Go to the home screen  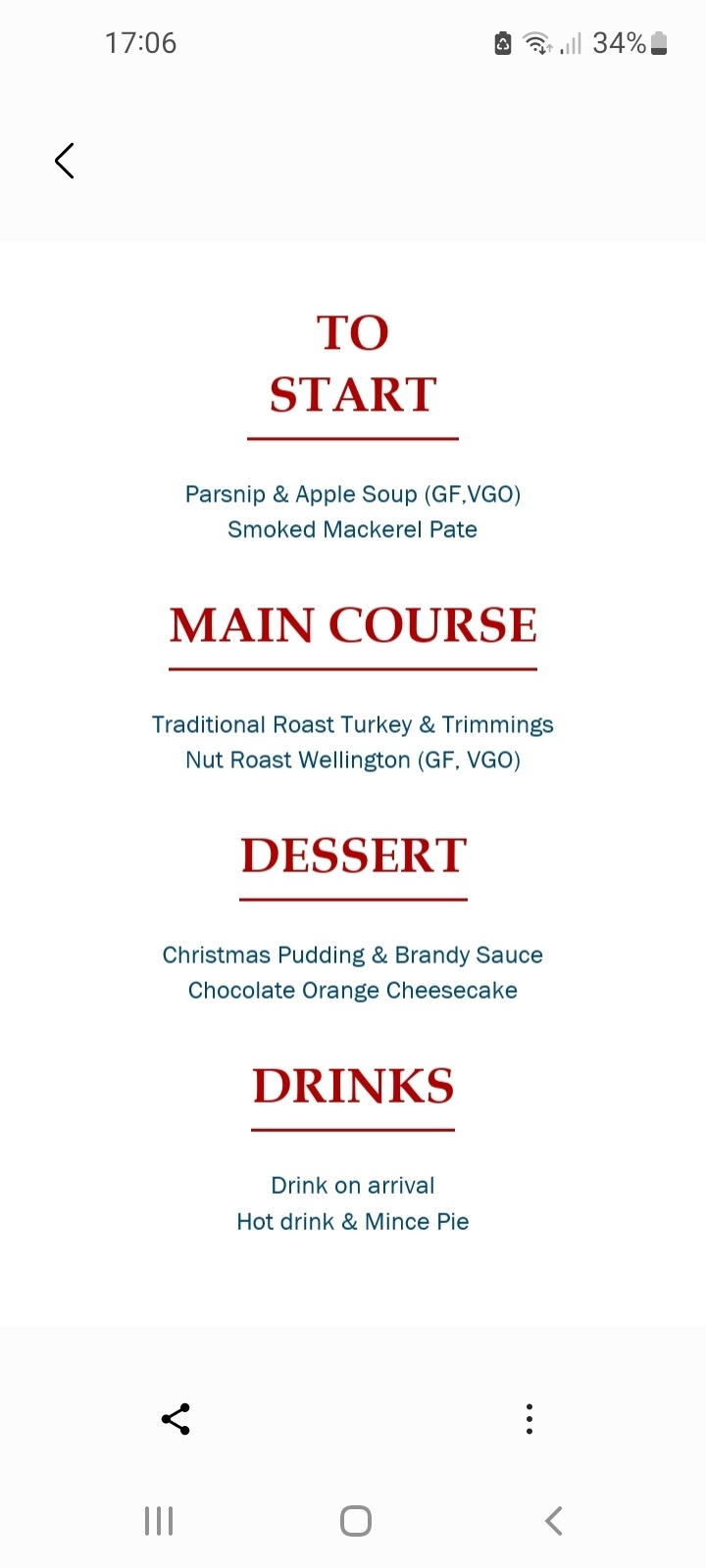pos(355,1521)
